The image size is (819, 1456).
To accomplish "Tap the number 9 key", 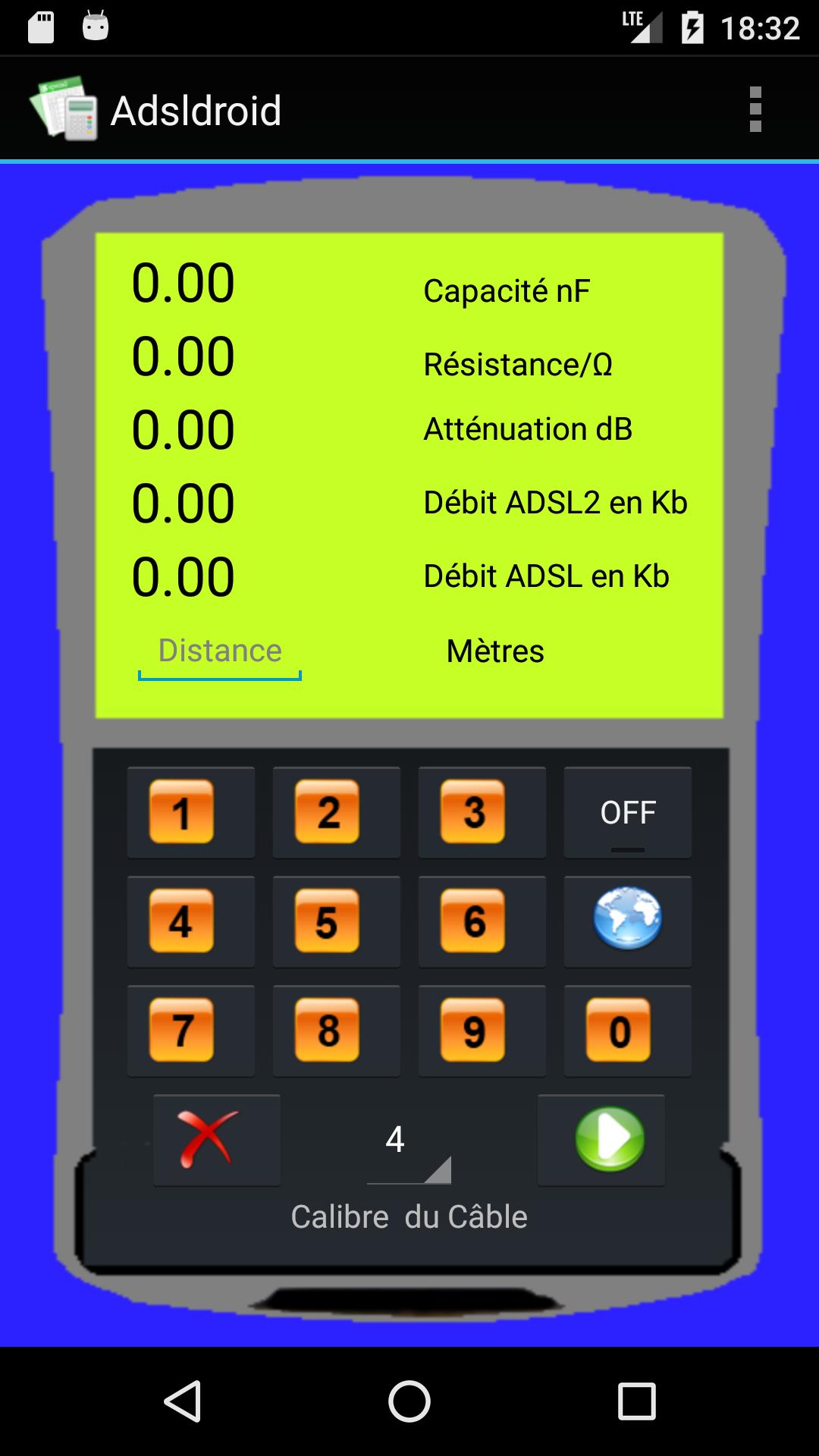I will 482,1031.
